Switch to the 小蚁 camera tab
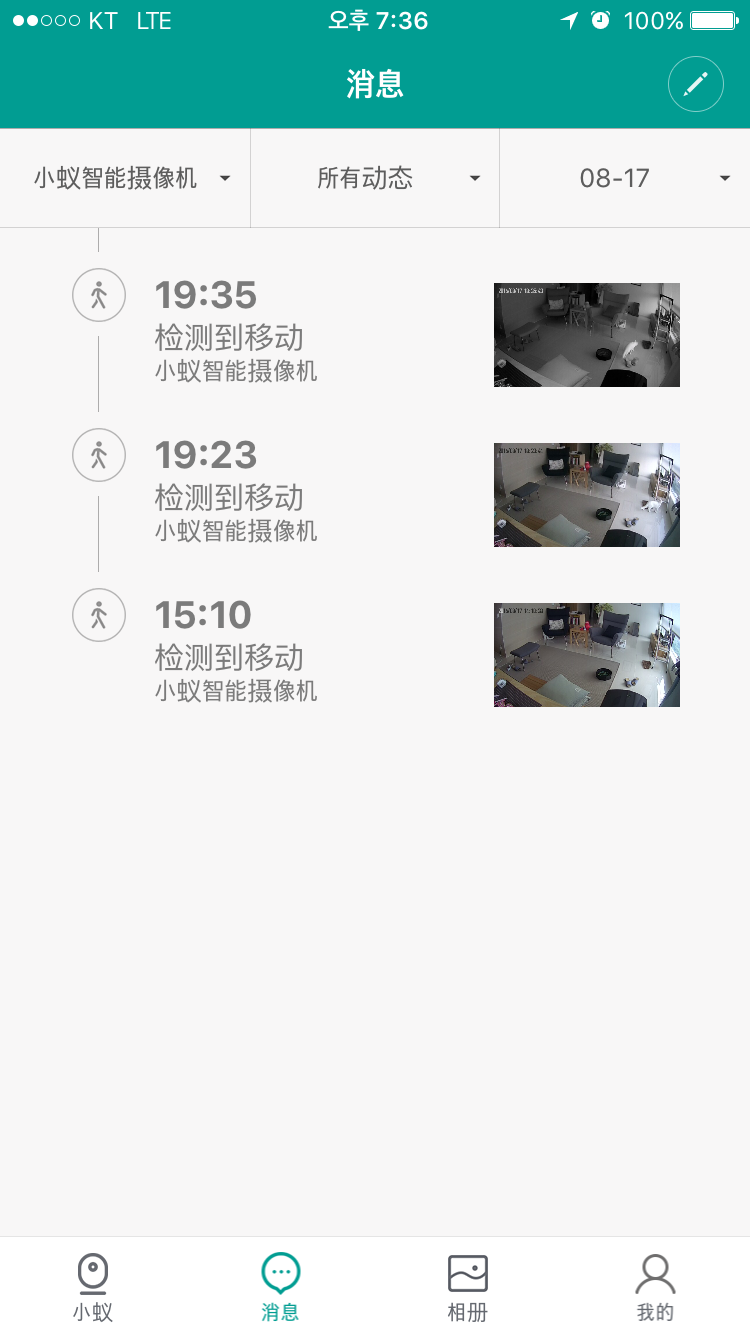This screenshot has width=750, height=1334. (93, 1288)
